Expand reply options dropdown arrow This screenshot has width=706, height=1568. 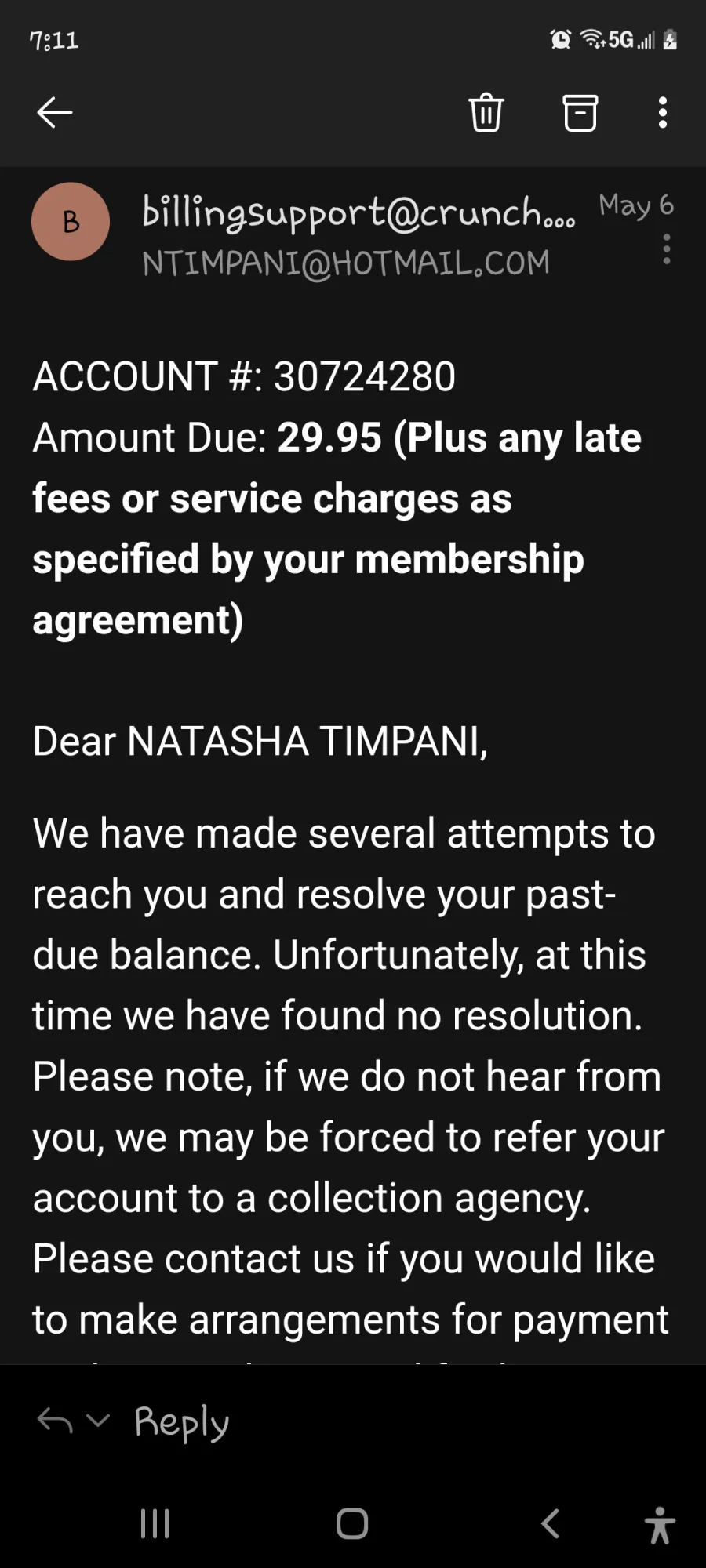click(98, 1419)
